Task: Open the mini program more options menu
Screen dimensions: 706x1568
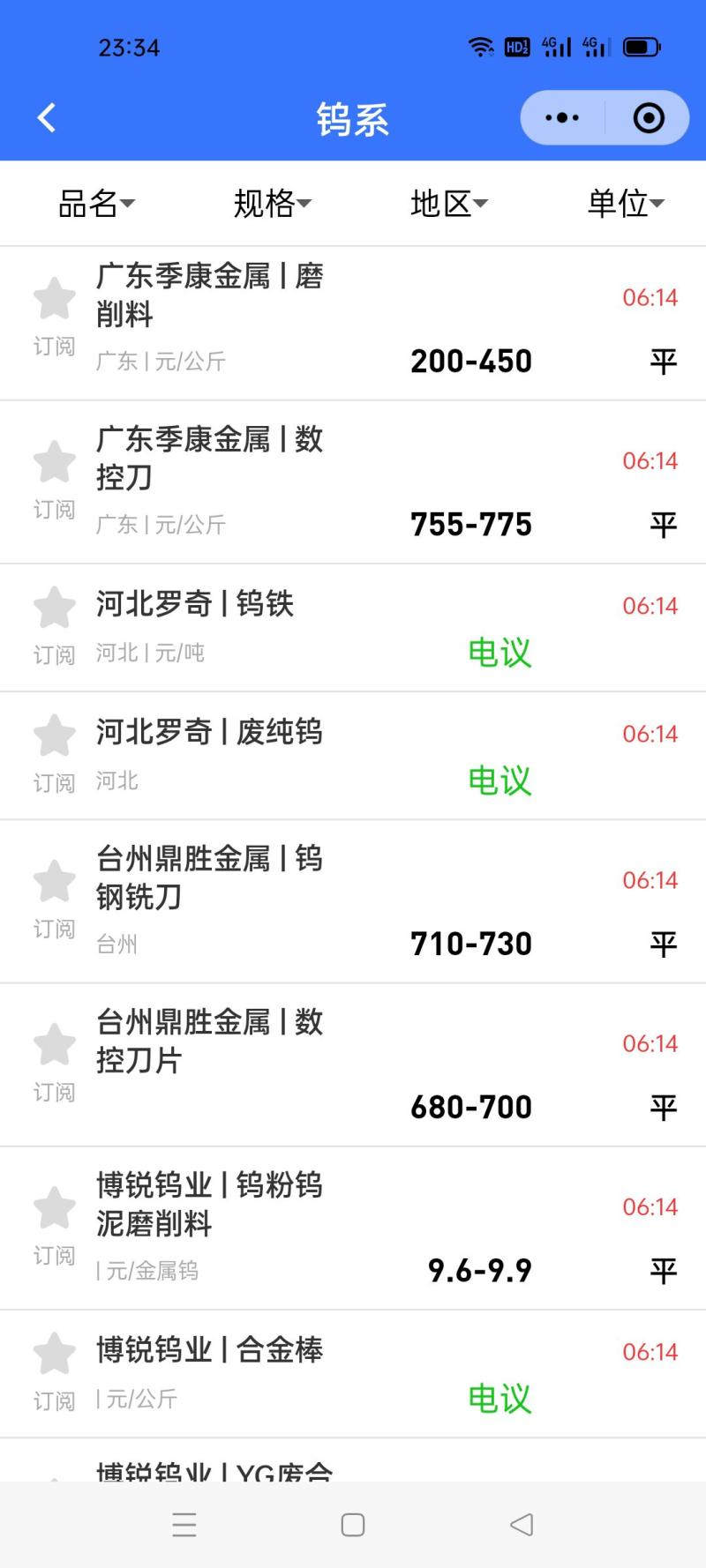Action: point(562,117)
